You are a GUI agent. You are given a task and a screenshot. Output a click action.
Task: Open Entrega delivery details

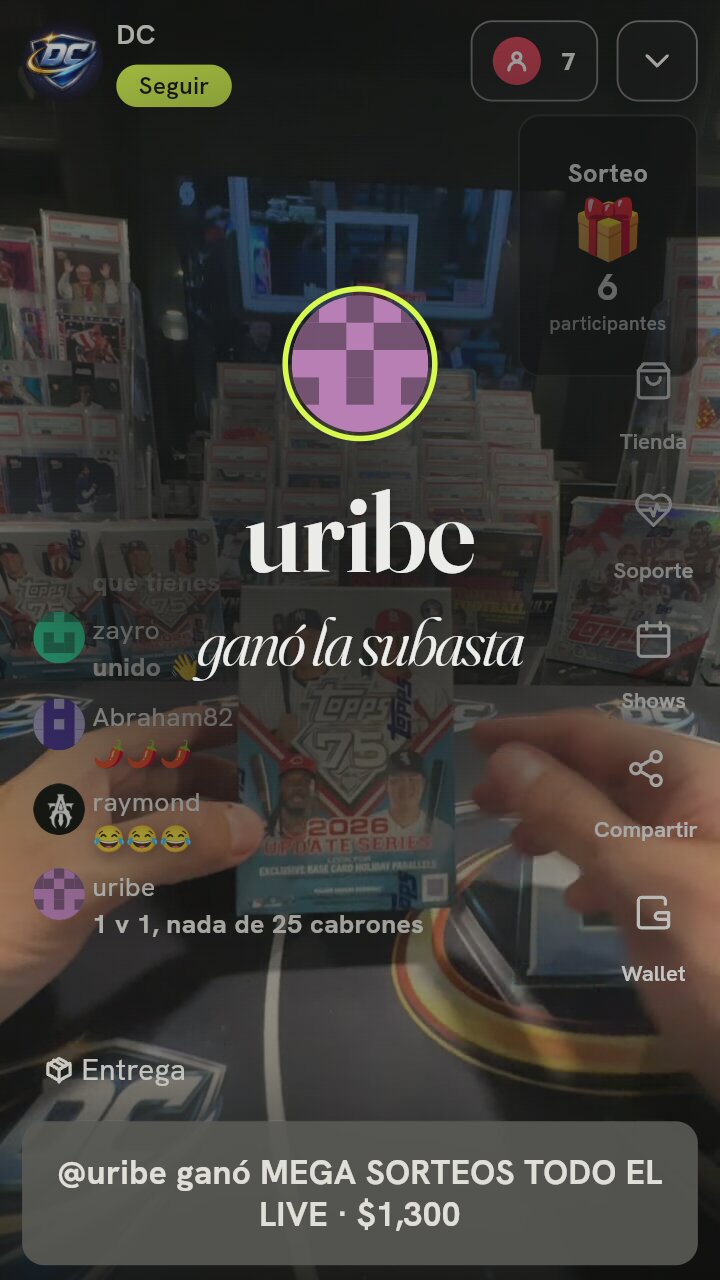tap(116, 1071)
